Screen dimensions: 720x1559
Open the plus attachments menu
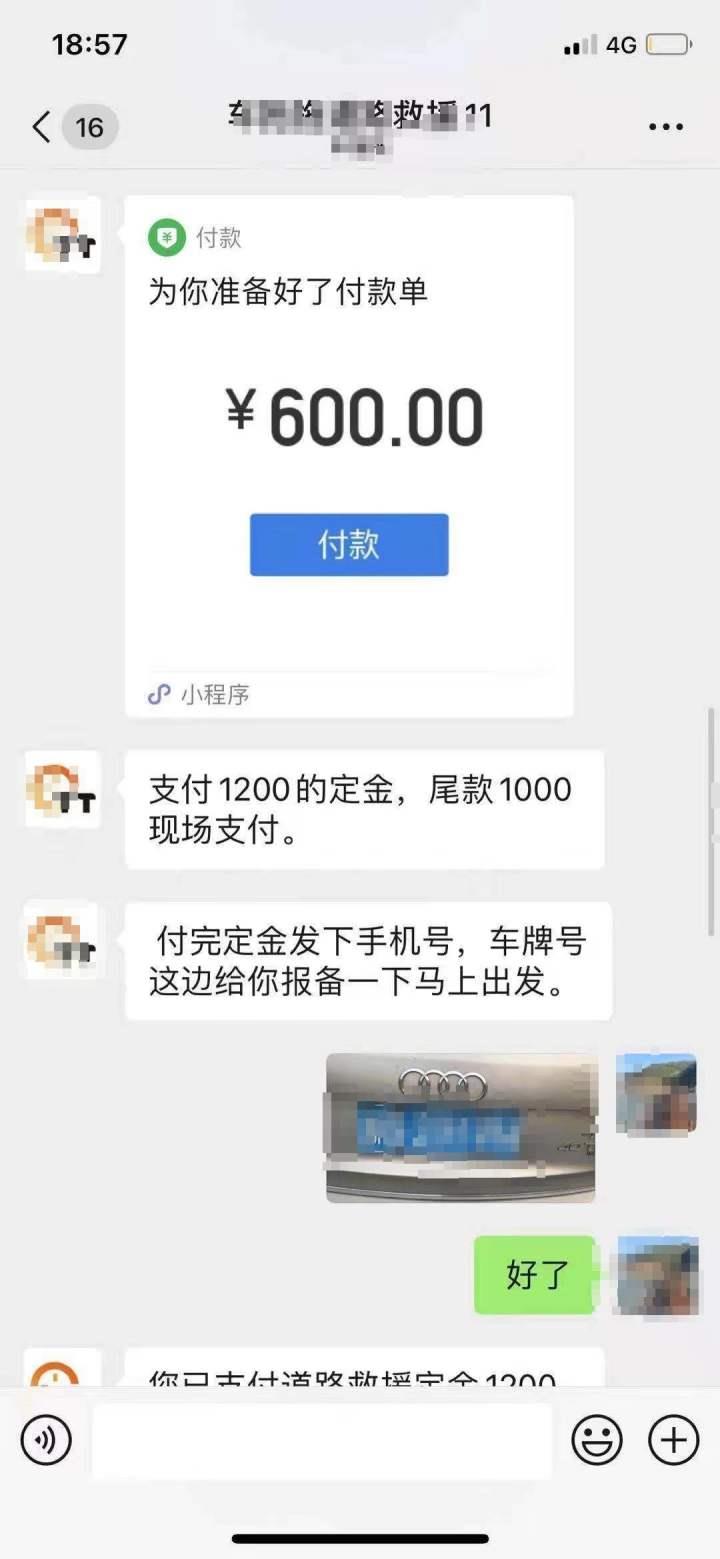[674, 1441]
